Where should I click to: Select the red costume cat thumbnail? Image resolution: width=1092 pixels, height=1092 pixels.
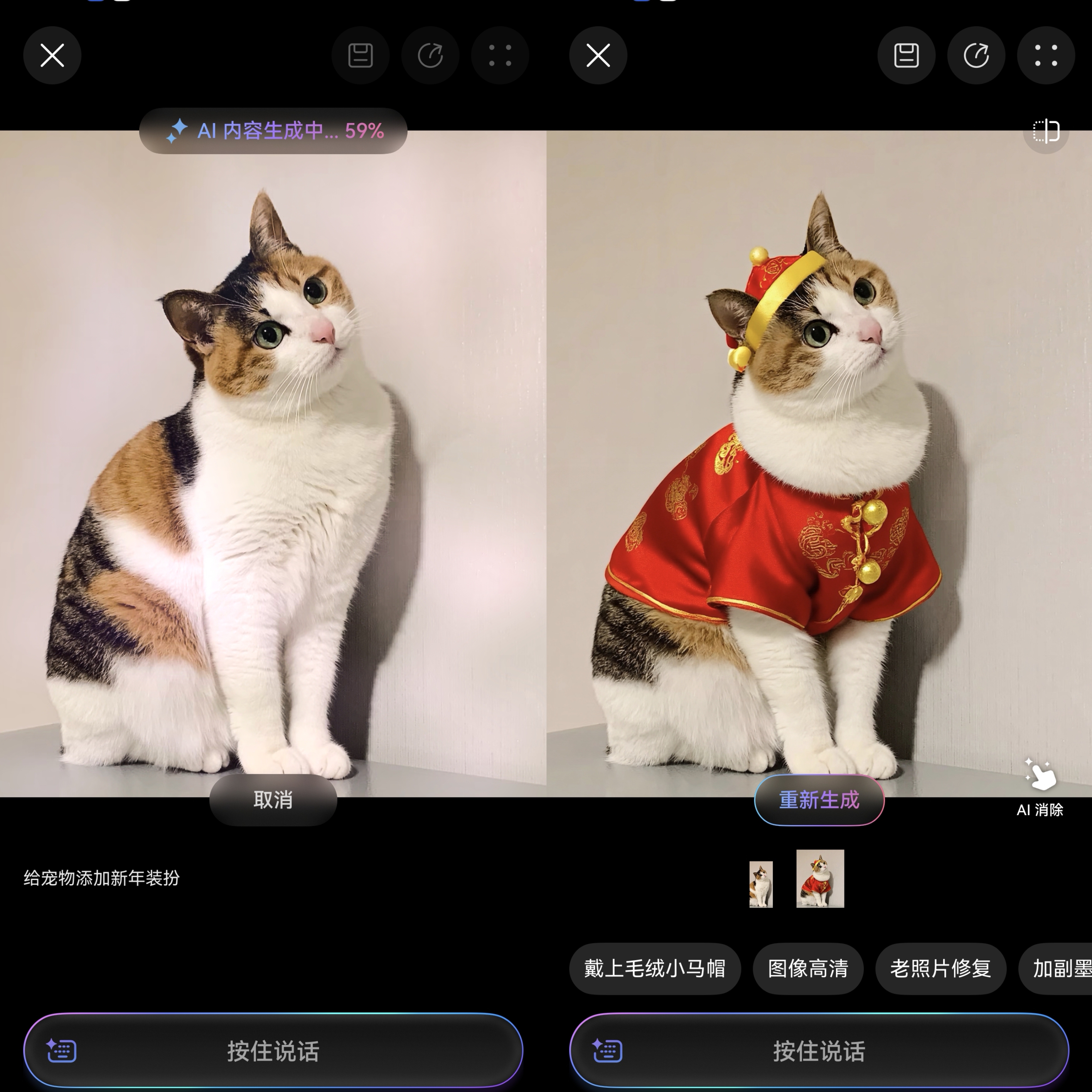(x=819, y=878)
